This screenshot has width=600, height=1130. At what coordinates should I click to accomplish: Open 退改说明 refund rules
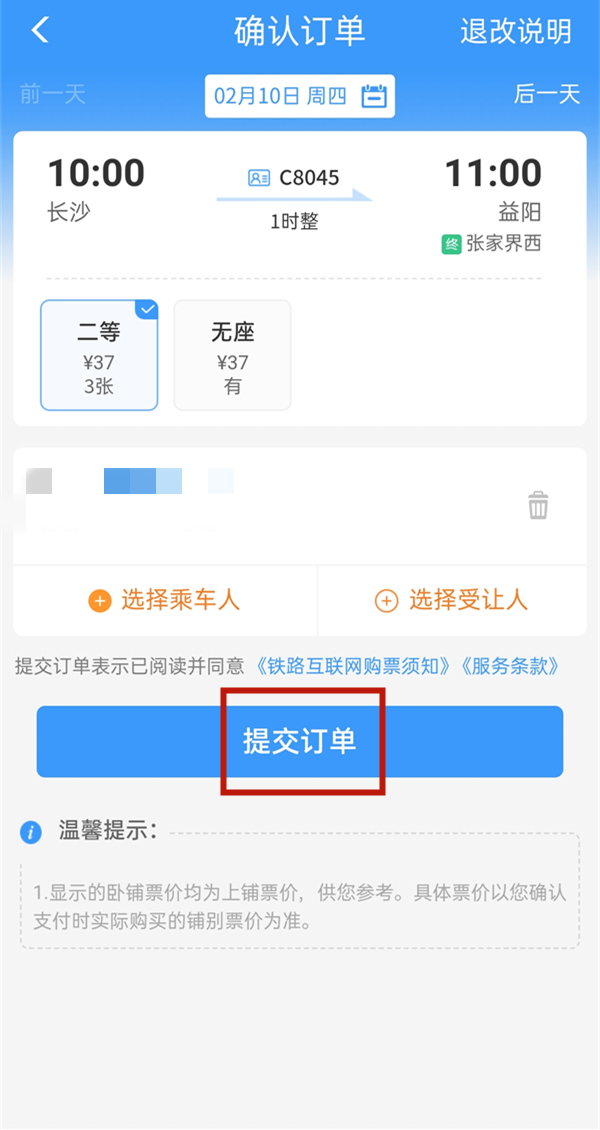[515, 31]
